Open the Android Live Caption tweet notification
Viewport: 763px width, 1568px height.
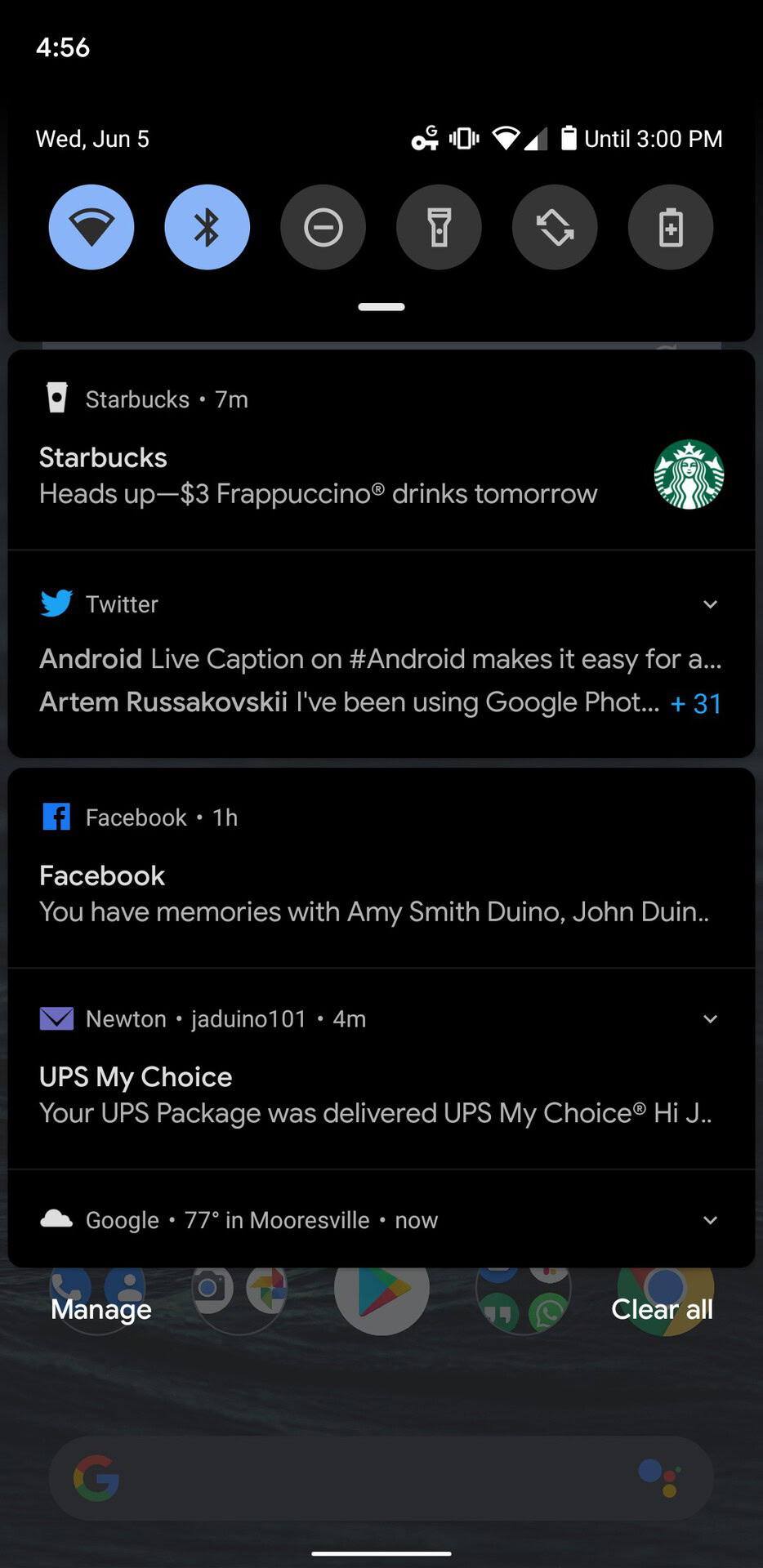[380, 658]
